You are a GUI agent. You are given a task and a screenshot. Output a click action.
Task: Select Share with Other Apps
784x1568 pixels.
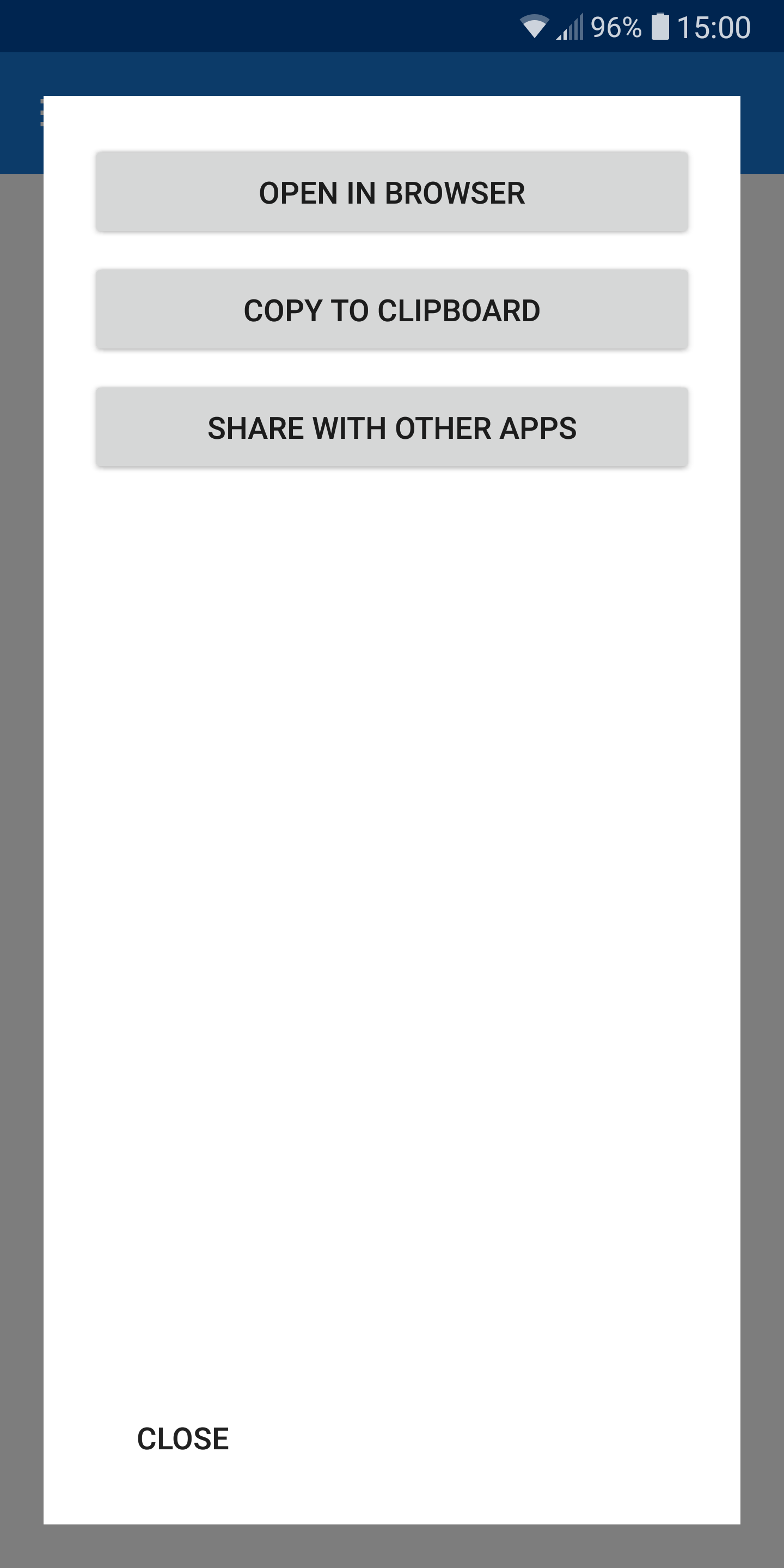pyautogui.click(x=391, y=427)
